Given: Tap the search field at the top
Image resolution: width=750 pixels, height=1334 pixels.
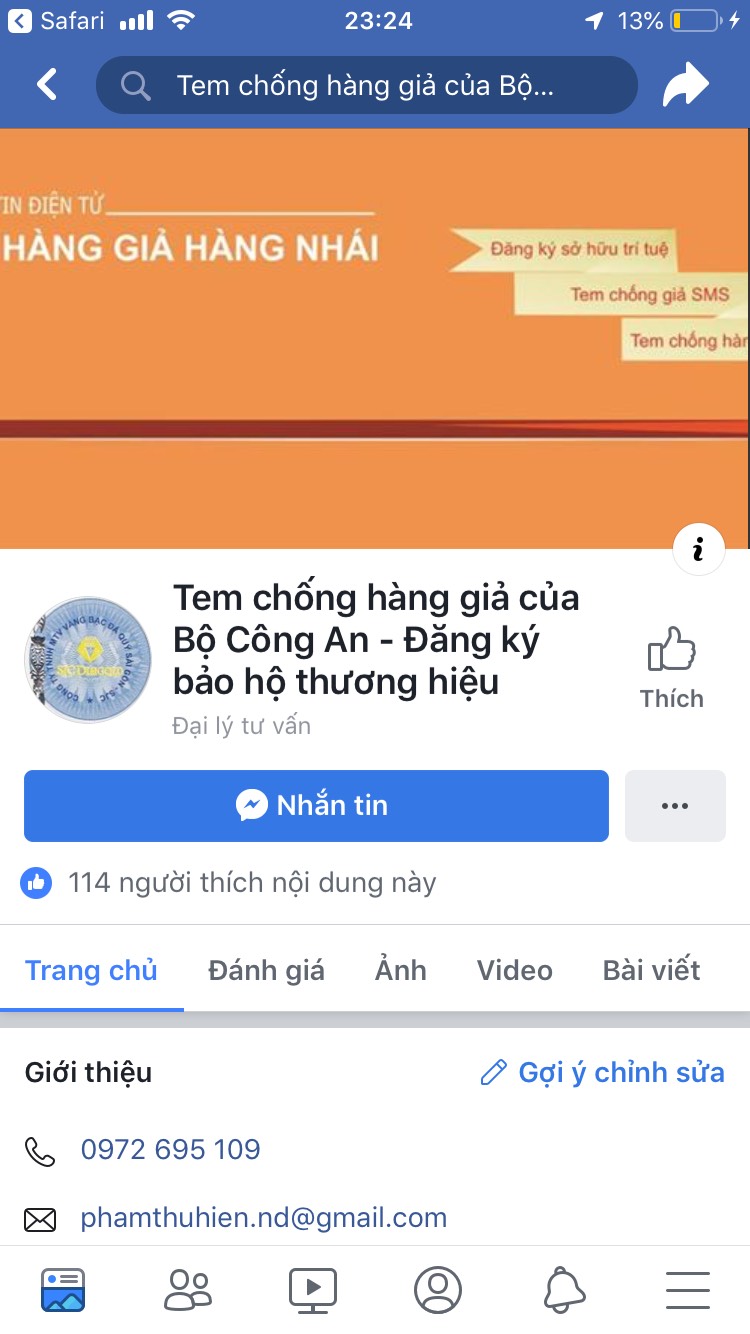Looking at the screenshot, I should [366, 85].
